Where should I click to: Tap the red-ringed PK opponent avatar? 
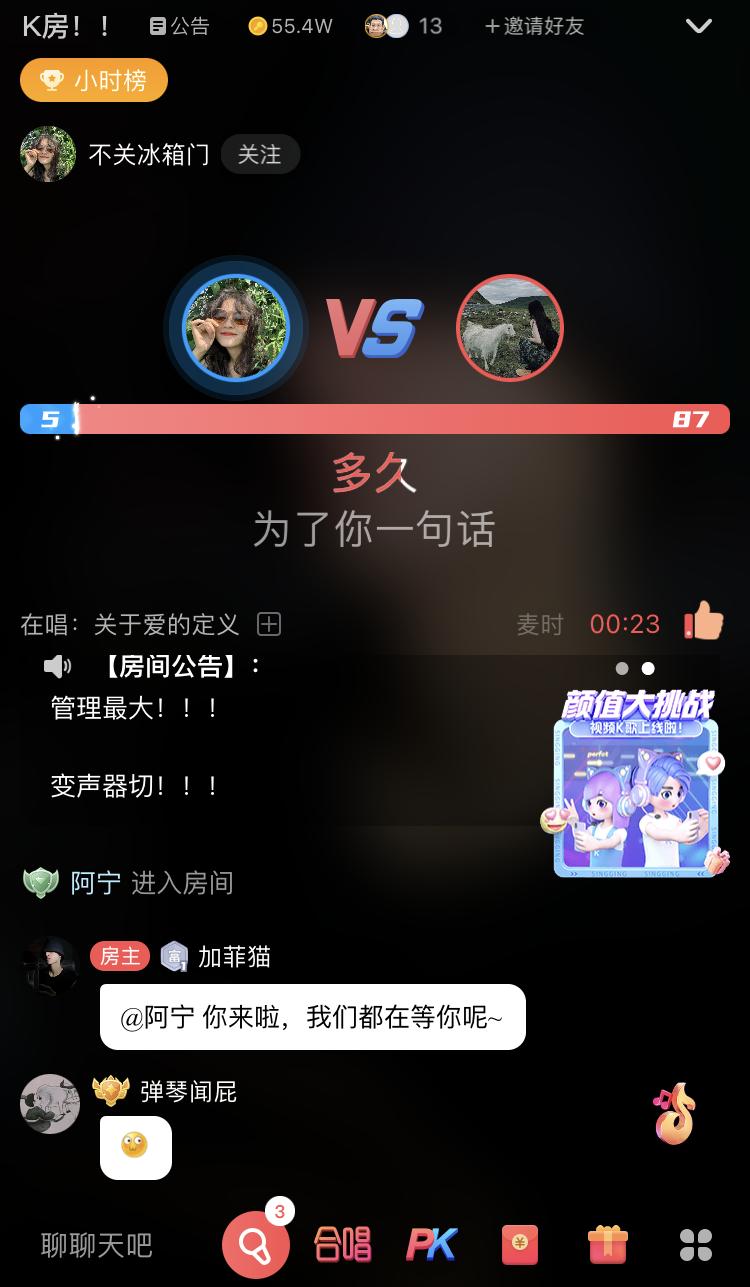point(510,329)
